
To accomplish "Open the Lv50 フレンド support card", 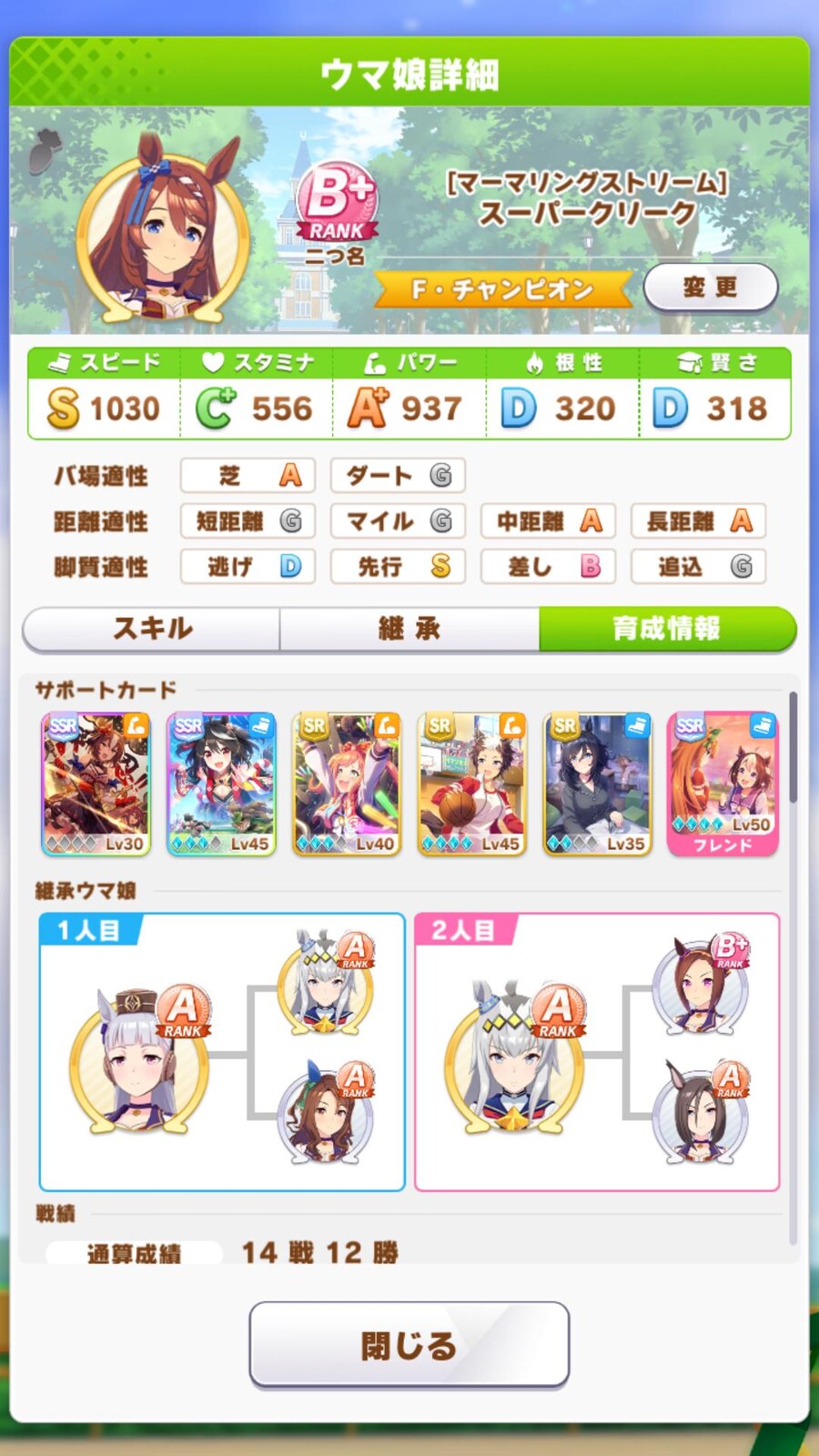I will click(x=723, y=784).
